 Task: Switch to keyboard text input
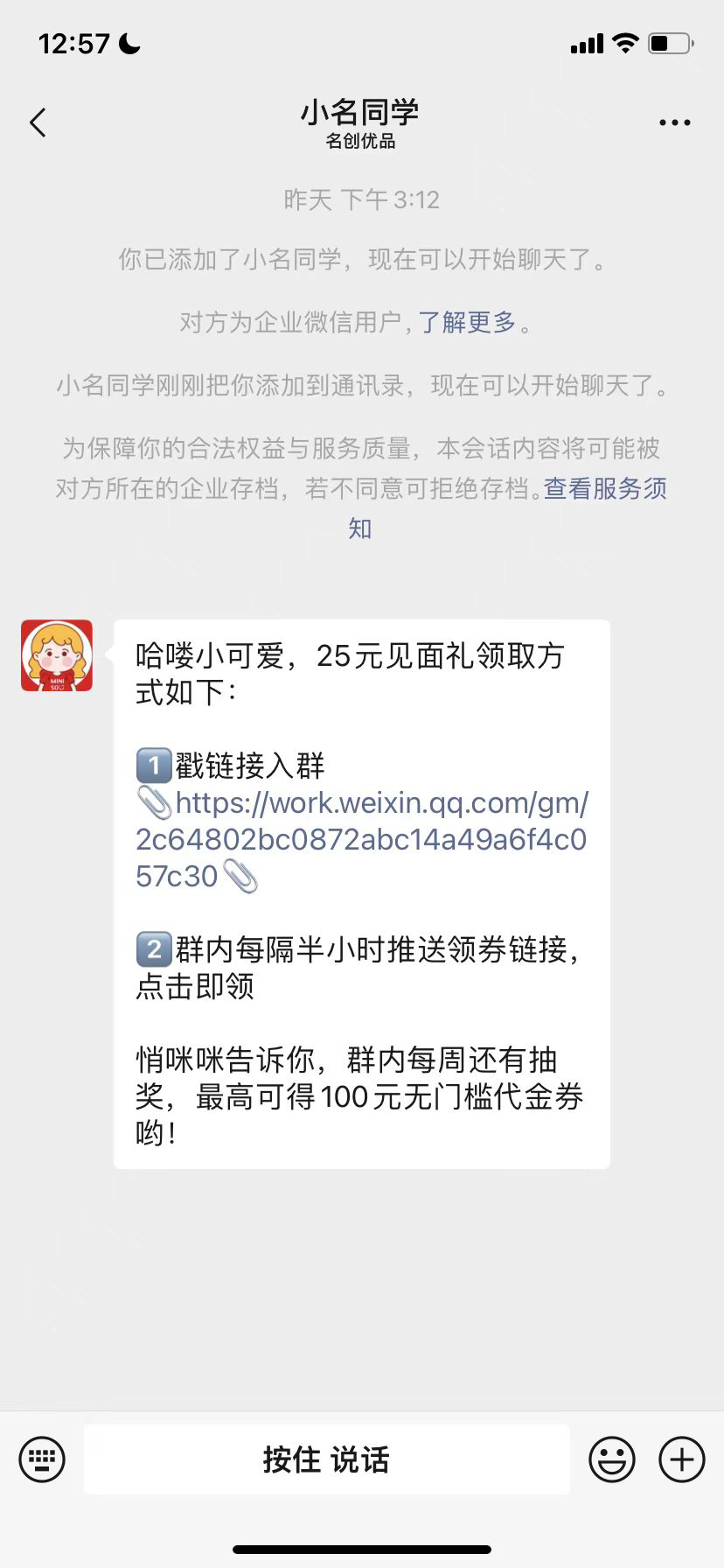pyautogui.click(x=42, y=1459)
